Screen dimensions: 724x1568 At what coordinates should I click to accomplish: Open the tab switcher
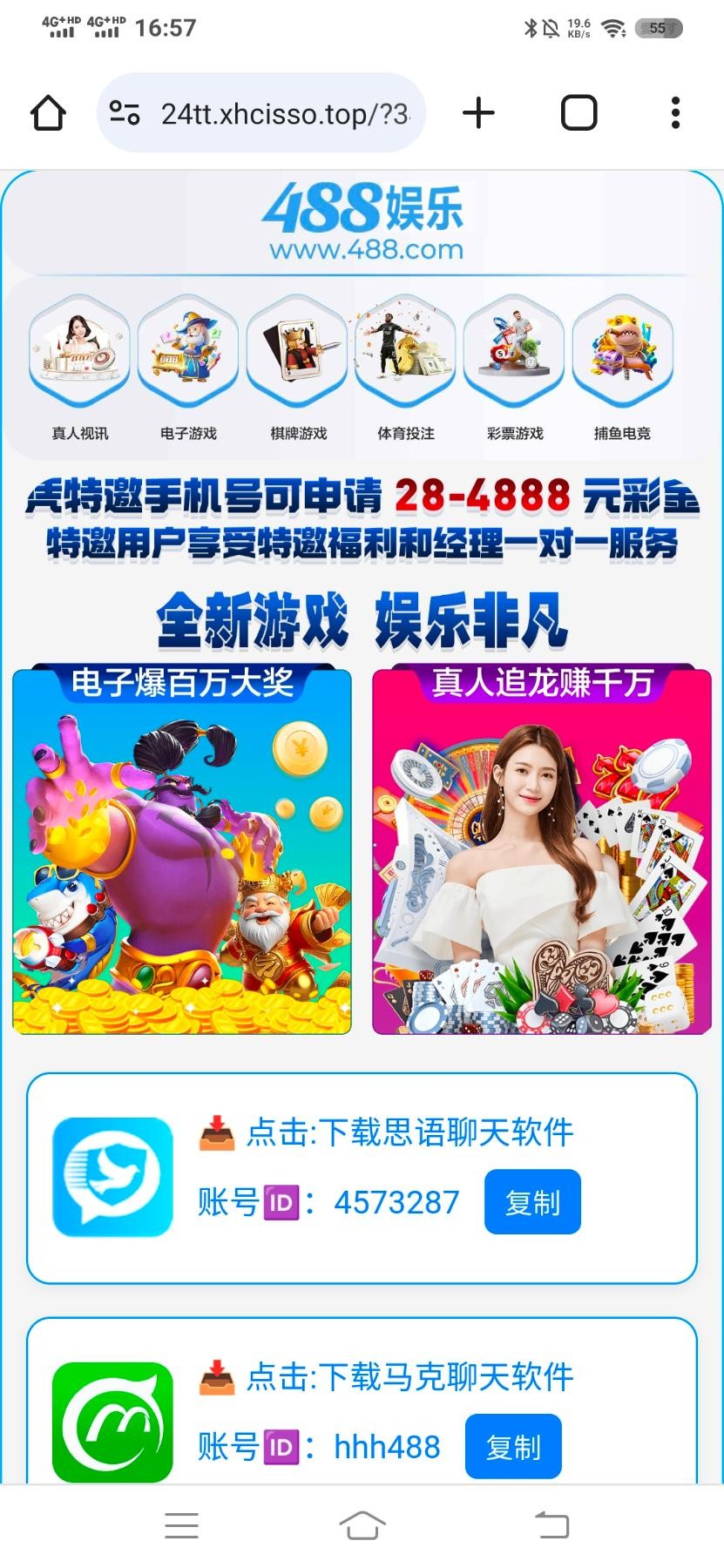[x=579, y=113]
